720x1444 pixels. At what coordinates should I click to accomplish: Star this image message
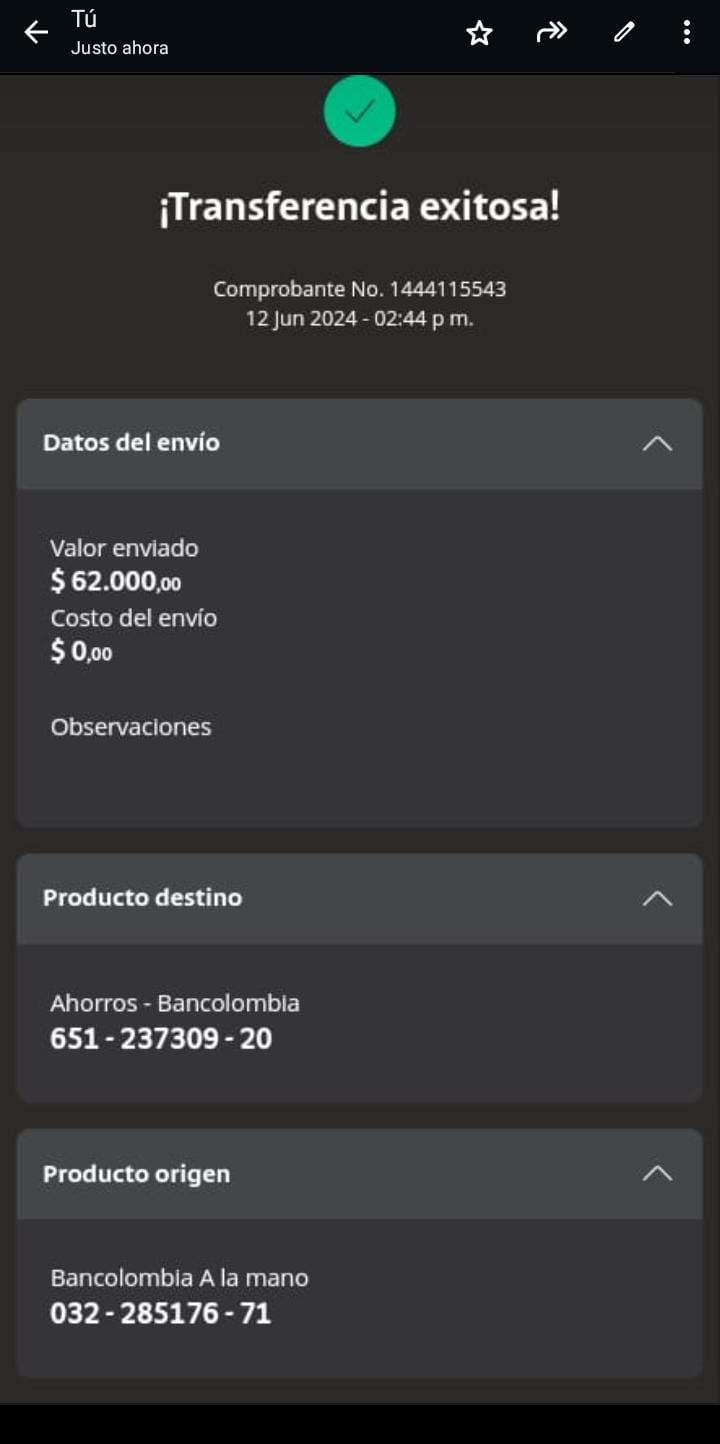[x=479, y=33]
